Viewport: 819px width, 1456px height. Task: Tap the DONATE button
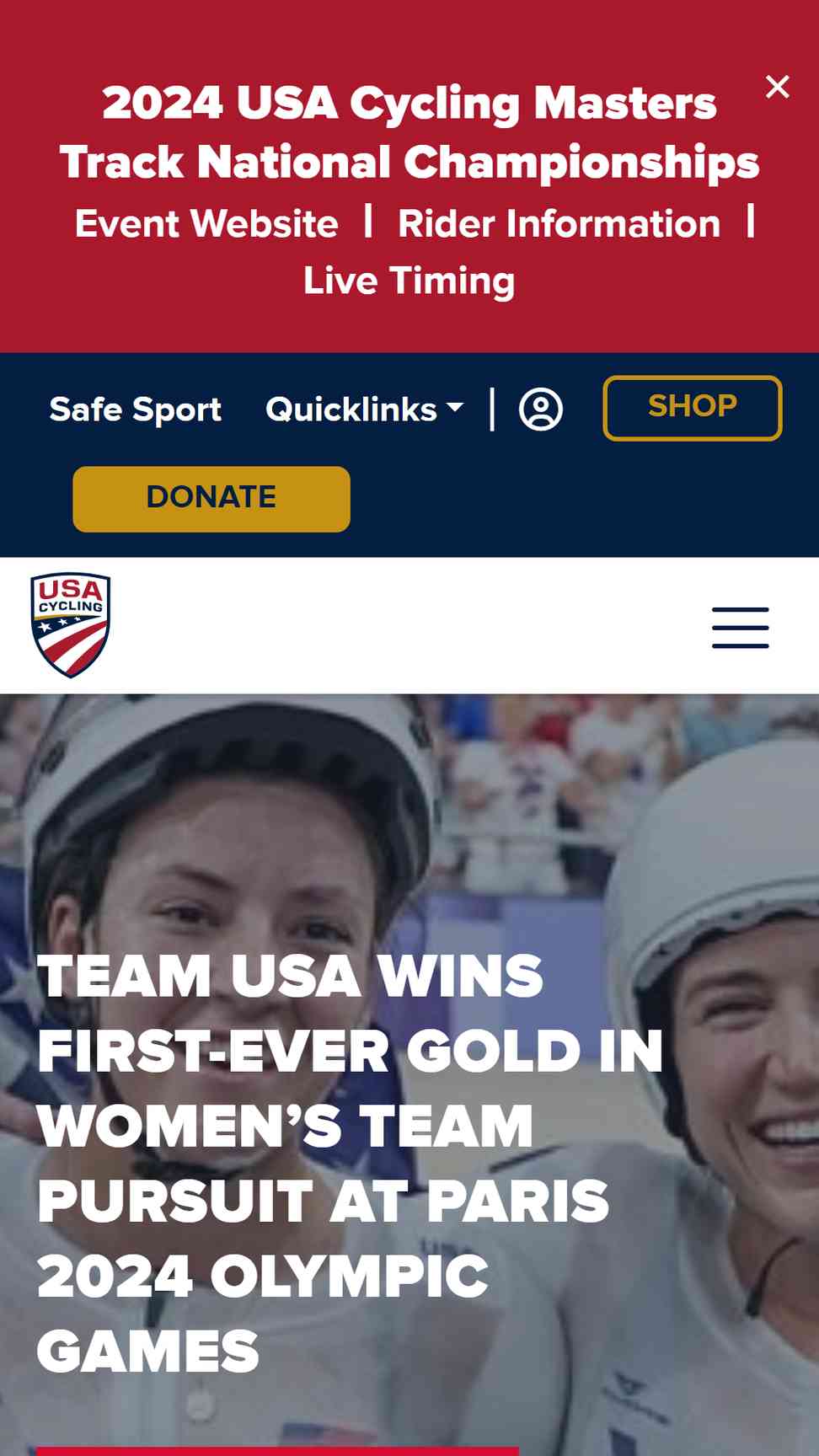coord(211,499)
